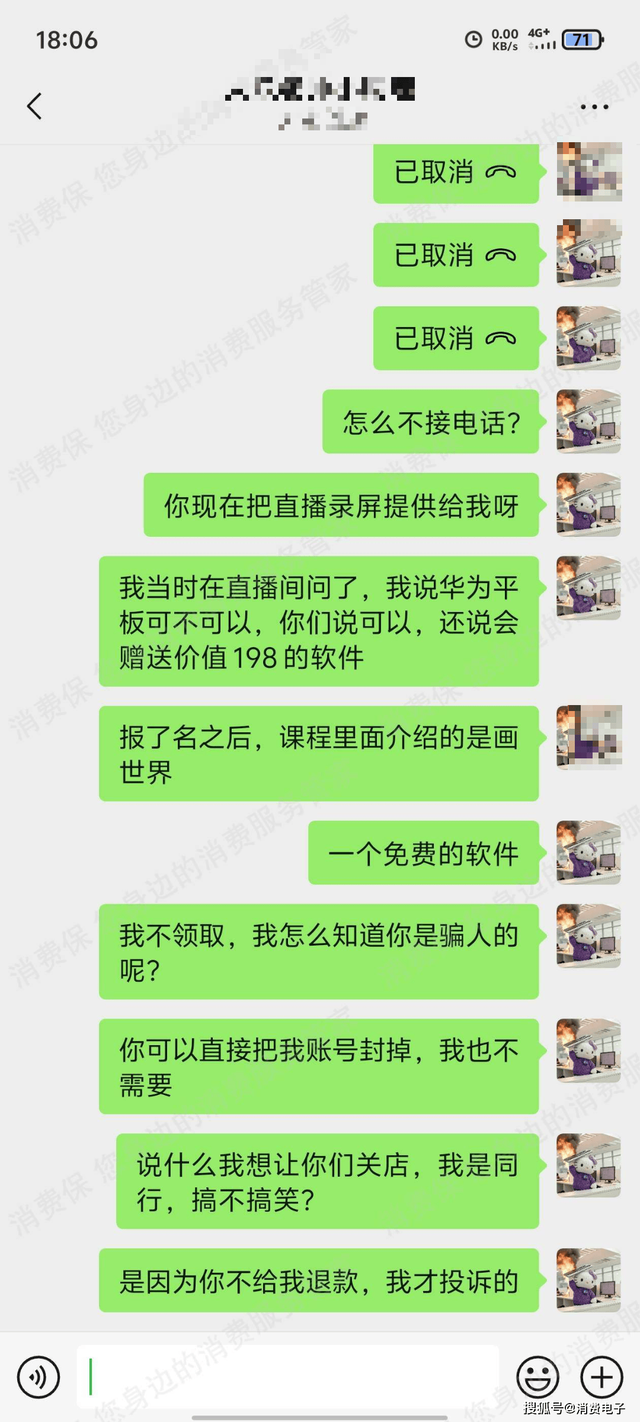Go back to the chat list
640x1422 pixels.
pos(34,106)
